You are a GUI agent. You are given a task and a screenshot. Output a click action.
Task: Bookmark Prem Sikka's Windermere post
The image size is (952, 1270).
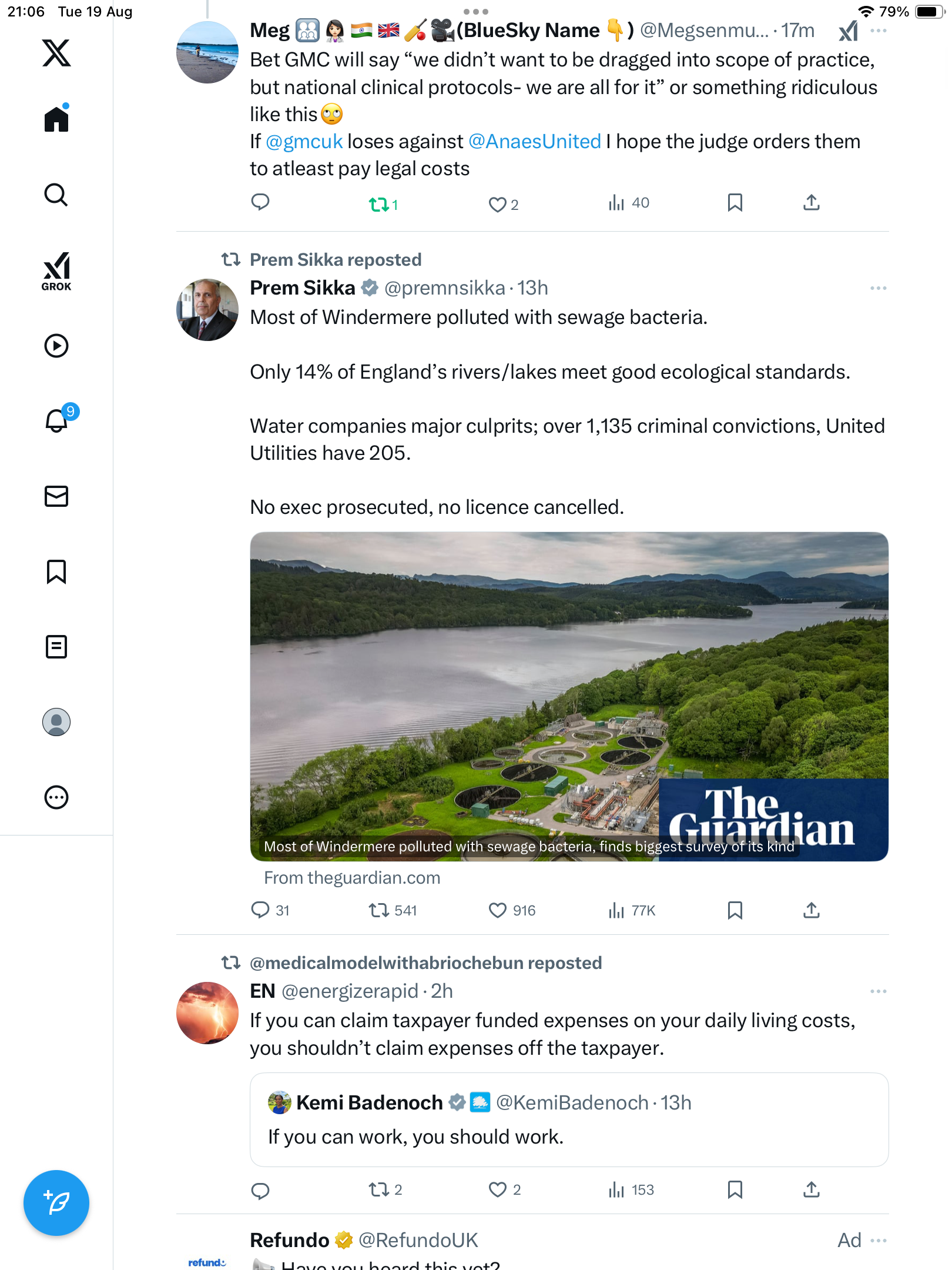(x=735, y=910)
